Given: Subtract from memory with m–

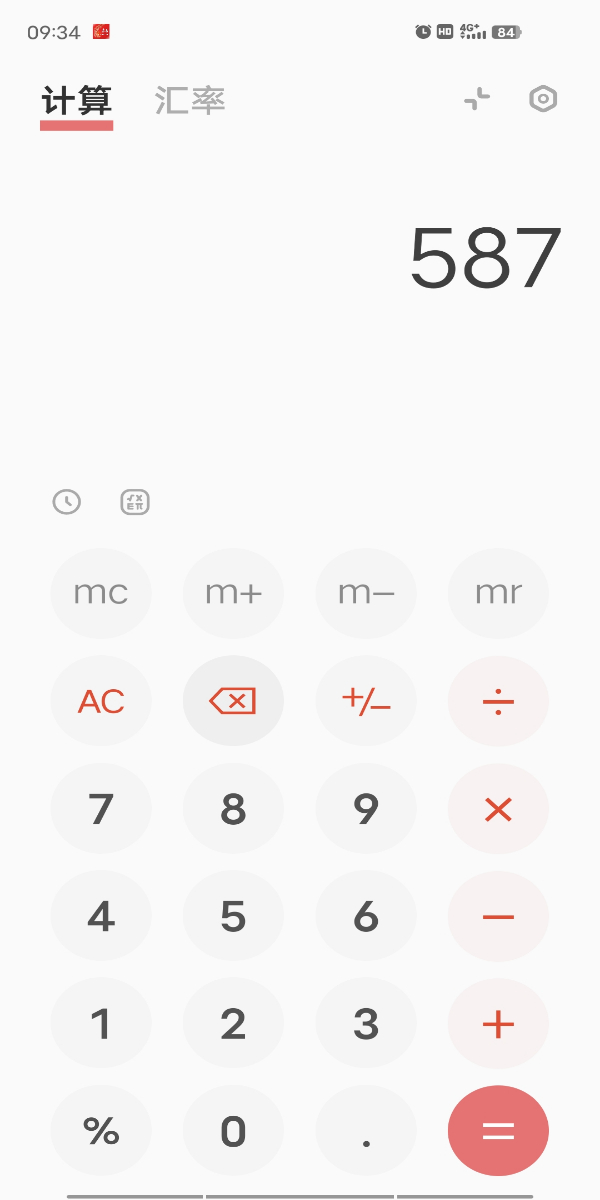Looking at the screenshot, I should click(366, 593).
